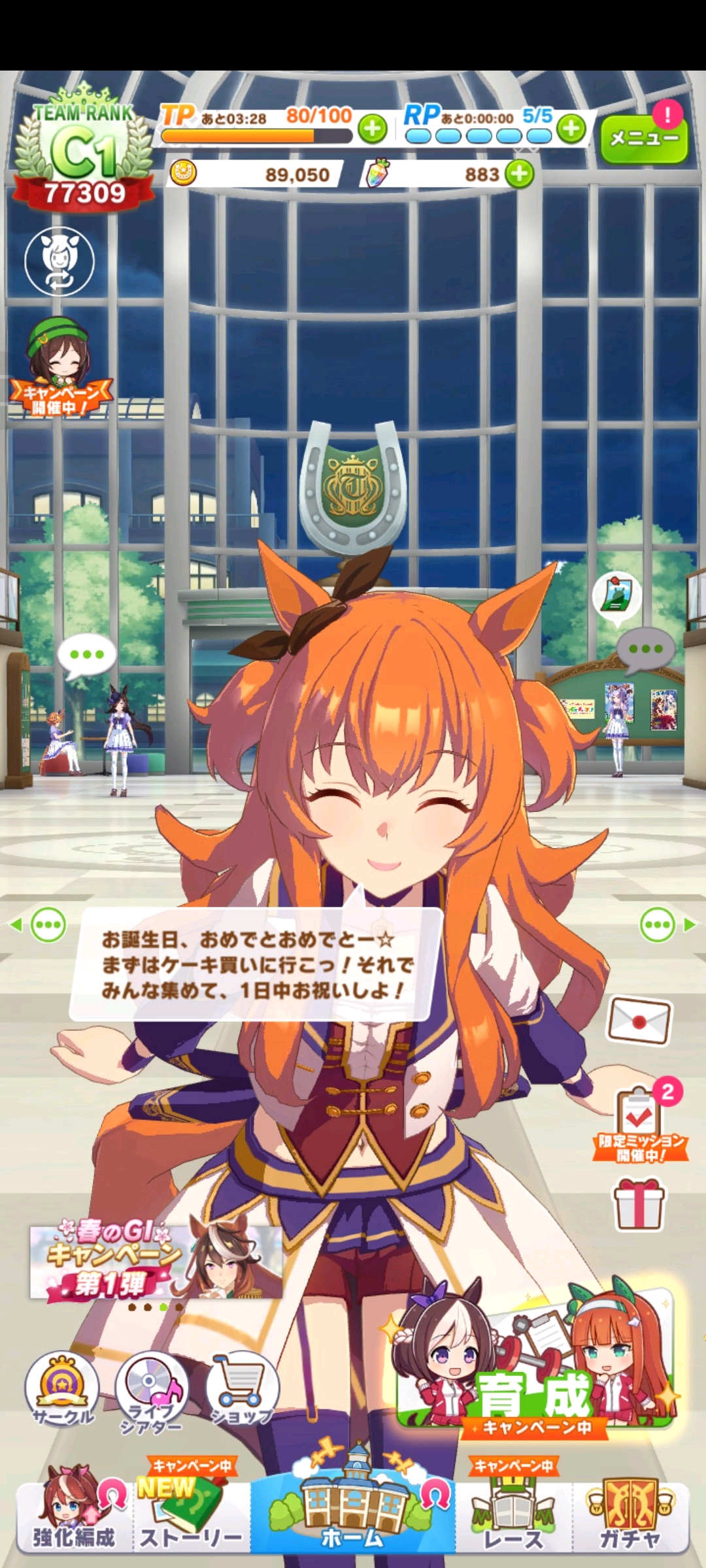Add jewels with the plus icon
This screenshot has height=1568, width=706.
click(x=519, y=174)
